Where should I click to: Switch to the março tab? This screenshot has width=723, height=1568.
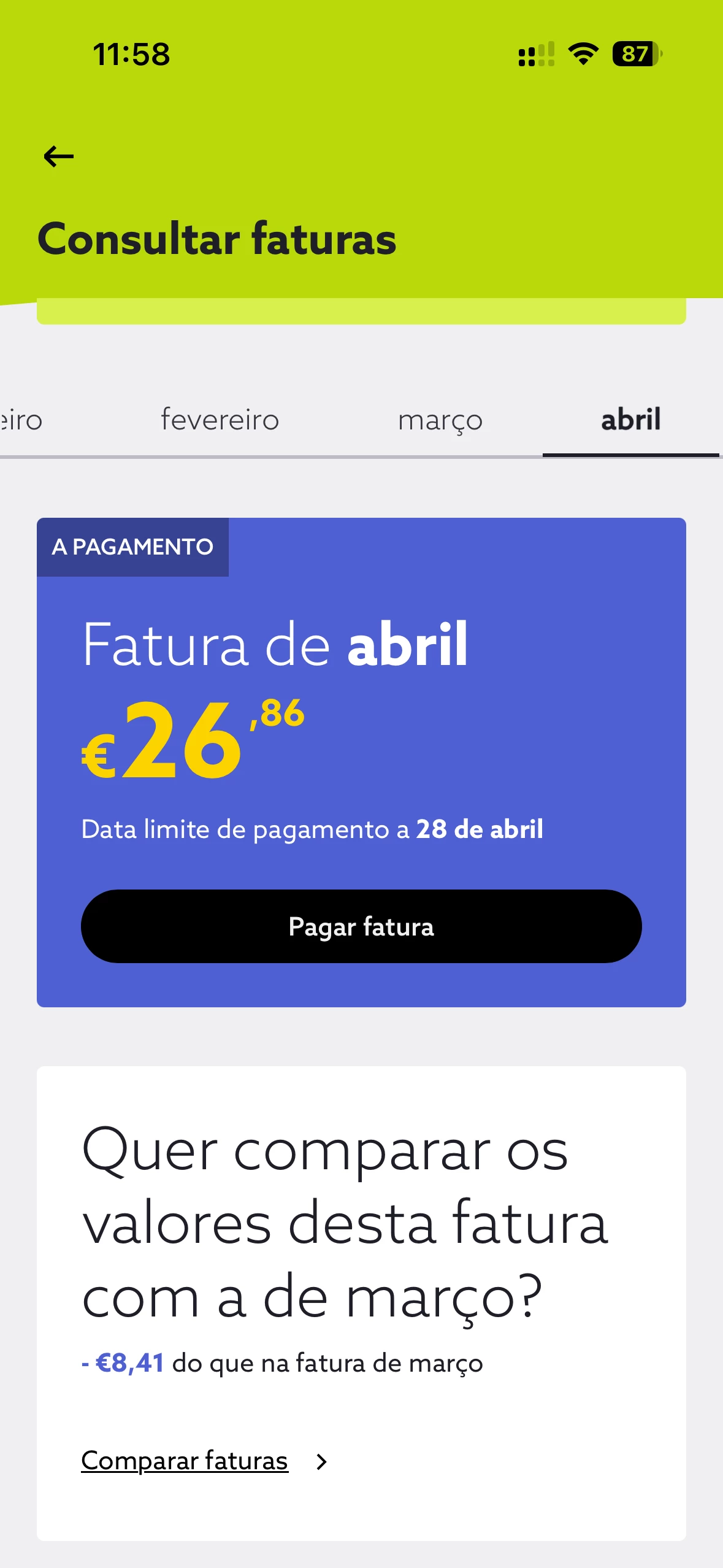coord(440,421)
